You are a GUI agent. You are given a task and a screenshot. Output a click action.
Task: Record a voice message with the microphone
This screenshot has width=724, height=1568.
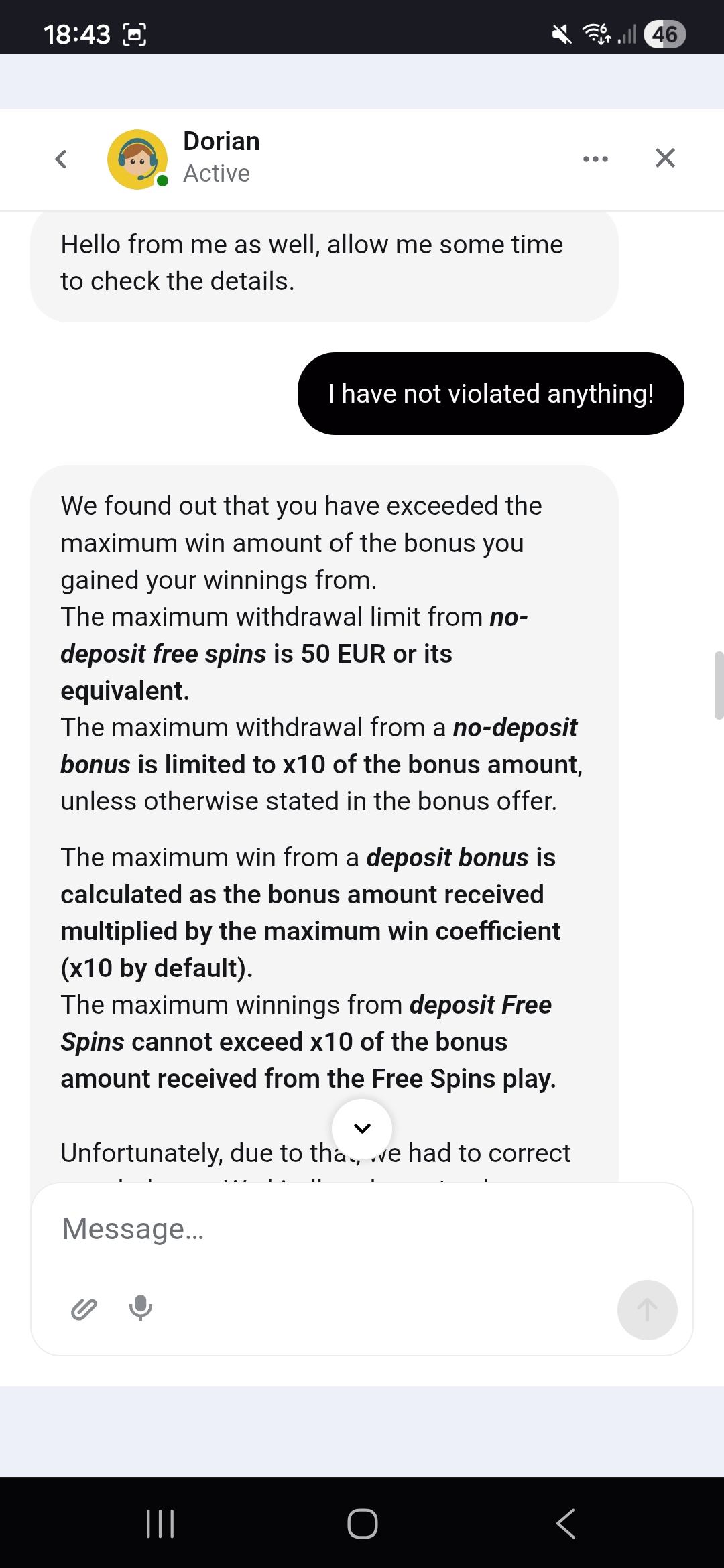pyautogui.click(x=140, y=1307)
